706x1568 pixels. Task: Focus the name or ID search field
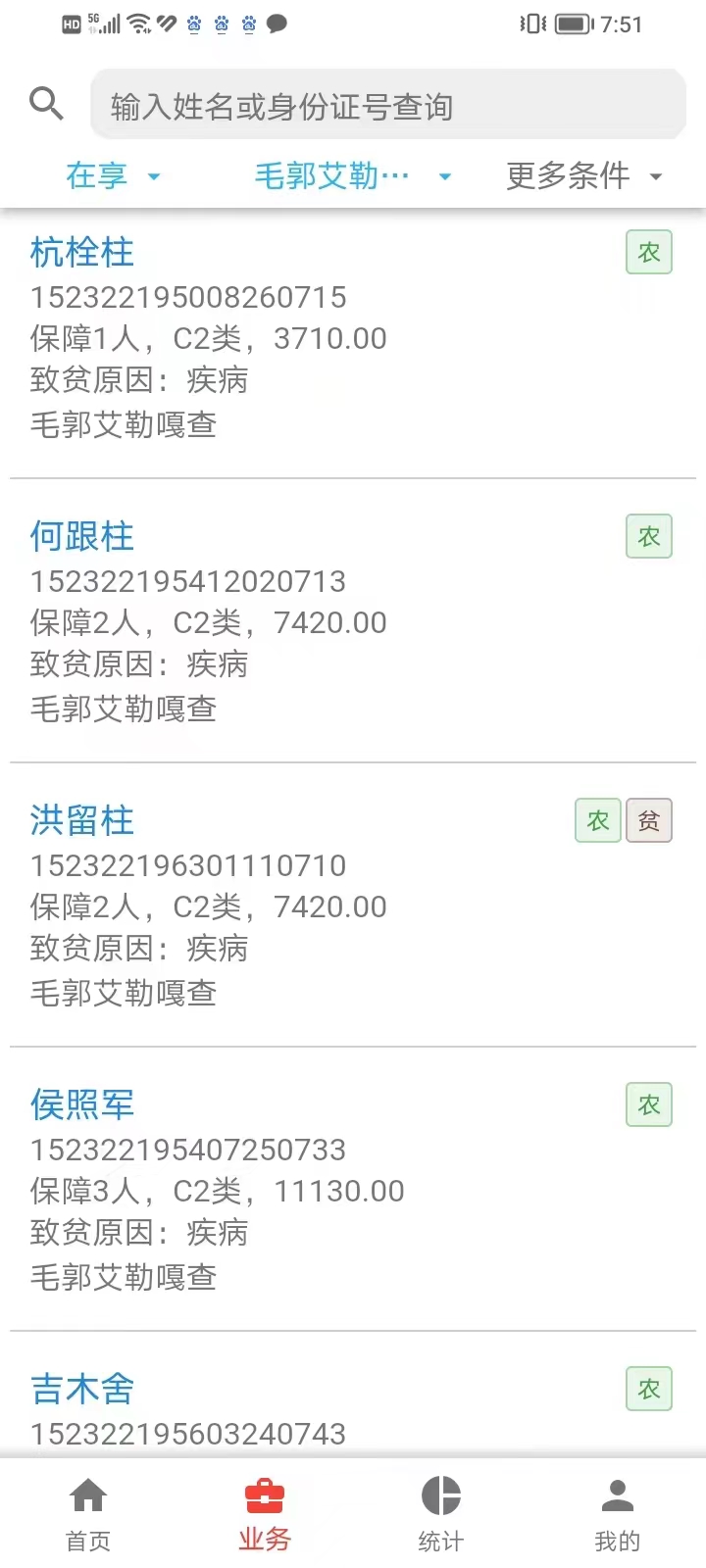pos(388,106)
